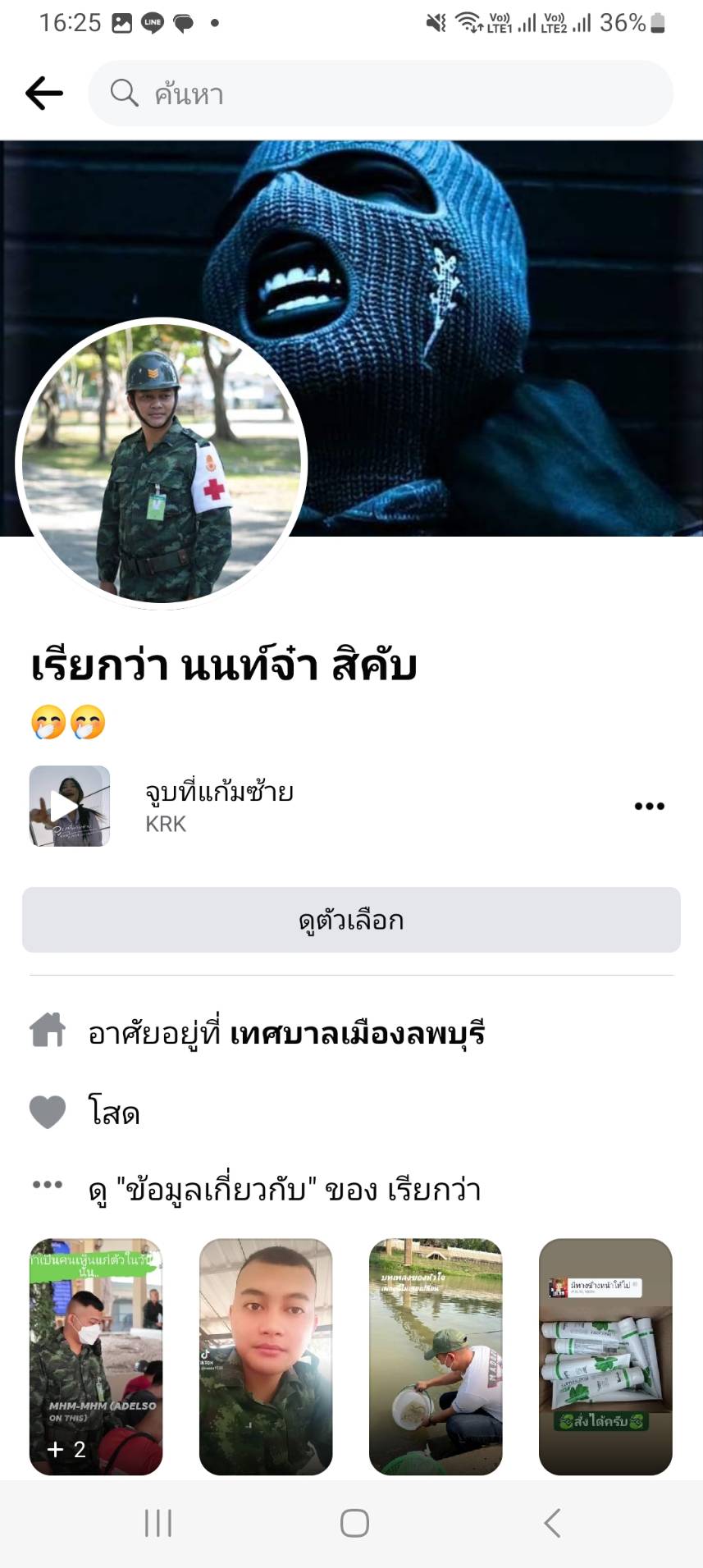The width and height of the screenshot is (703, 1568).
Task: Open recent apps from navigation bar
Action: coord(157,1523)
